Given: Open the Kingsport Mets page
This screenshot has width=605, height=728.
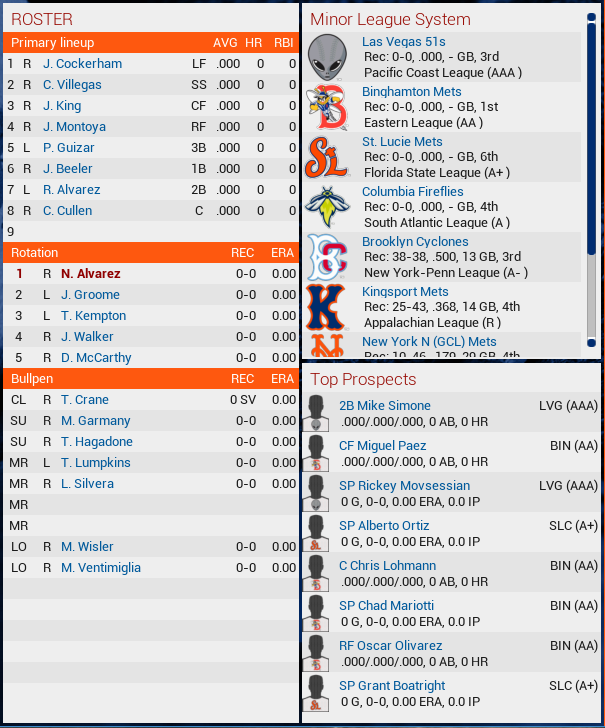Looking at the screenshot, I should tap(405, 292).
